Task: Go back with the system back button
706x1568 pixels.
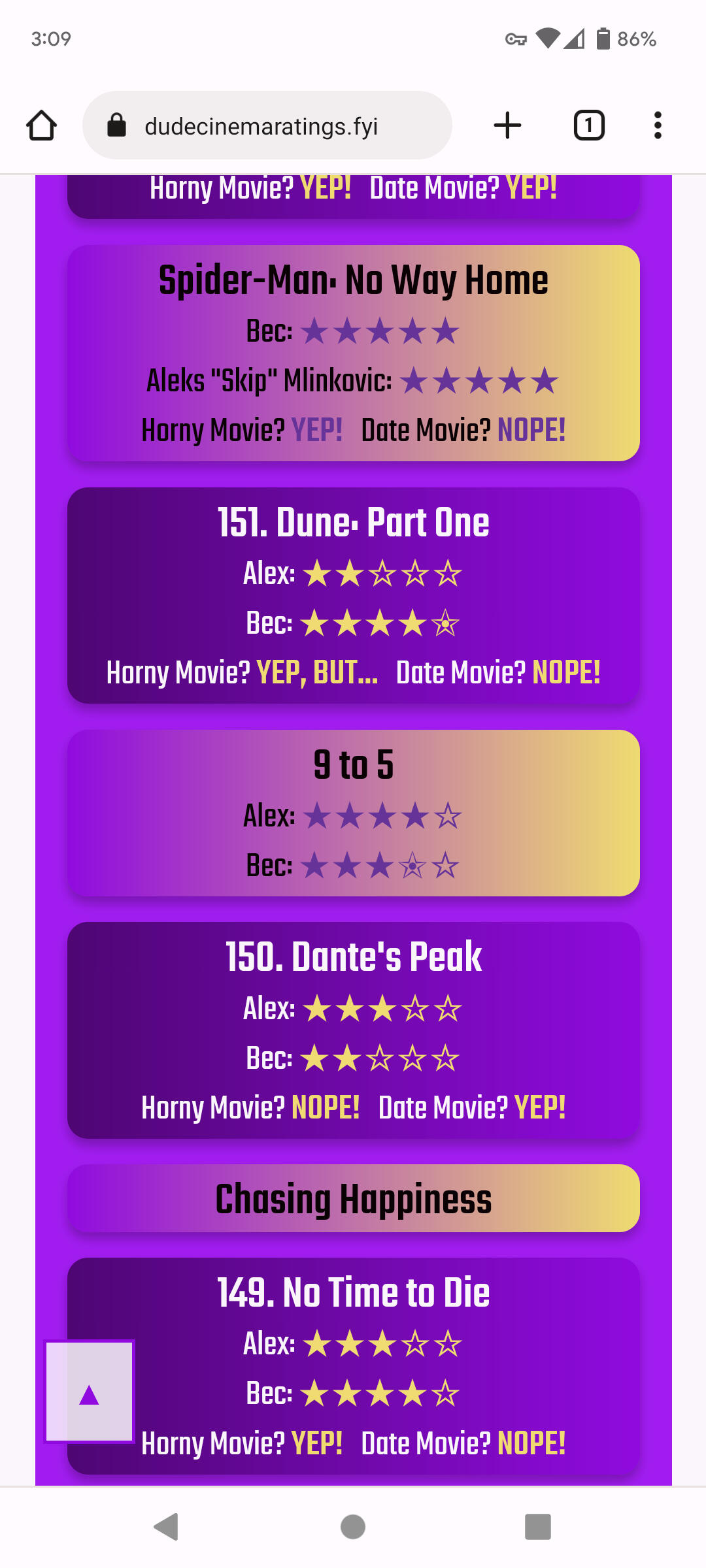Action: [166, 1527]
